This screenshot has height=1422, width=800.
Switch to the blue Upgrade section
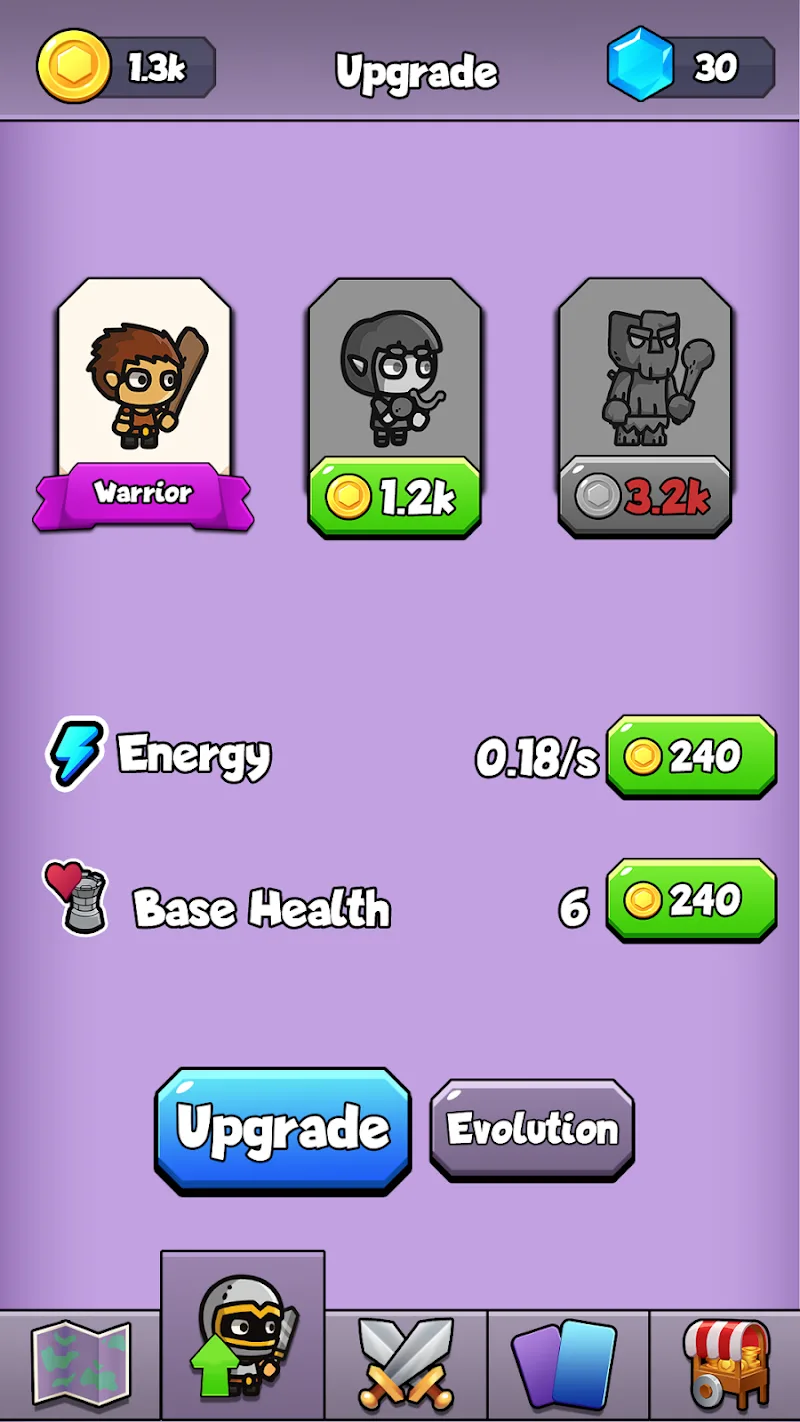[283, 1129]
